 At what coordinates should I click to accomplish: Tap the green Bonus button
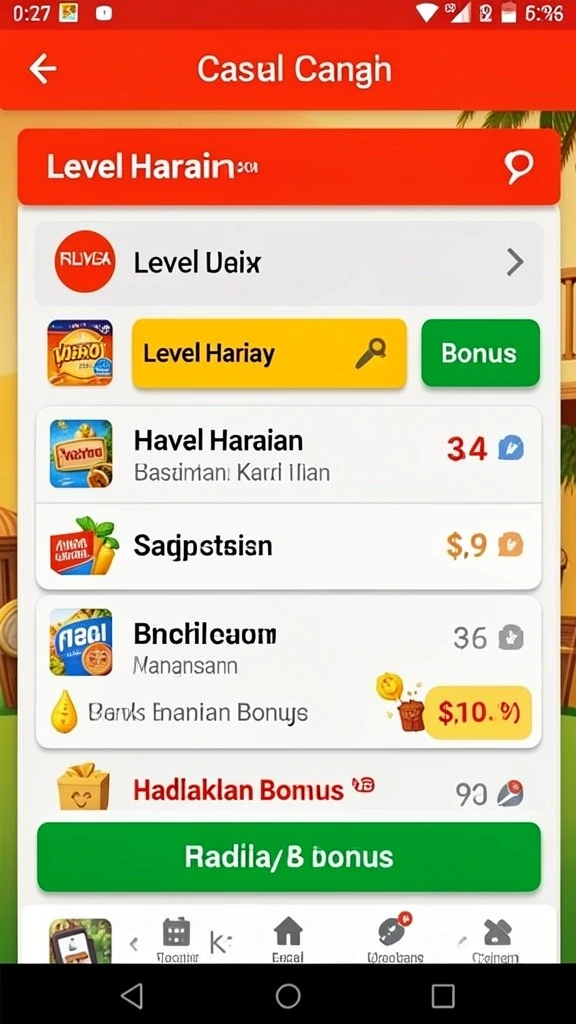pyautogui.click(x=480, y=353)
